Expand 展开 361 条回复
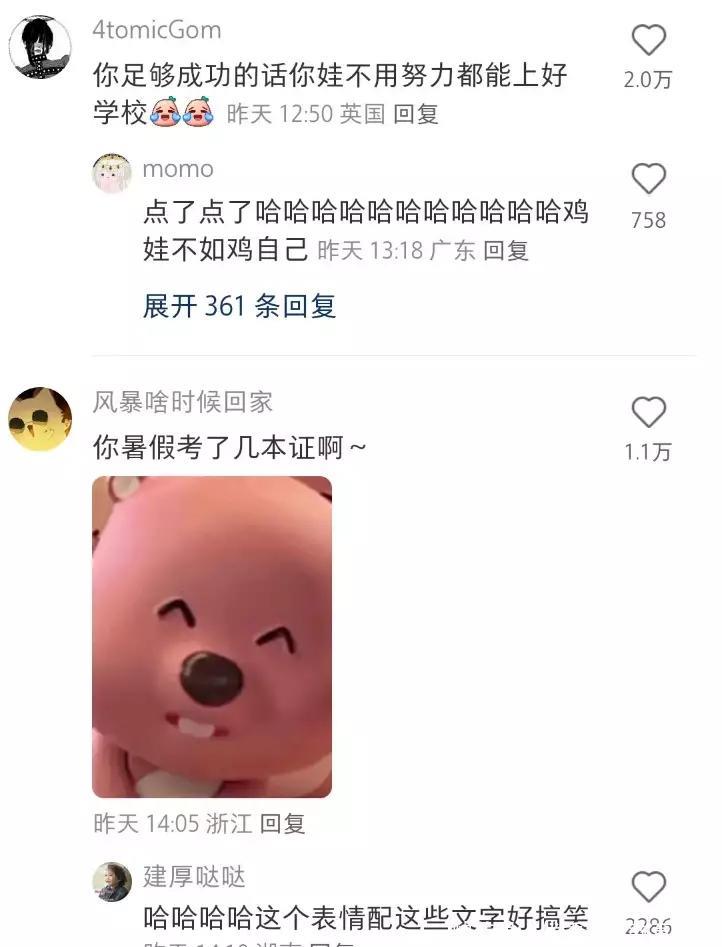 click(239, 306)
